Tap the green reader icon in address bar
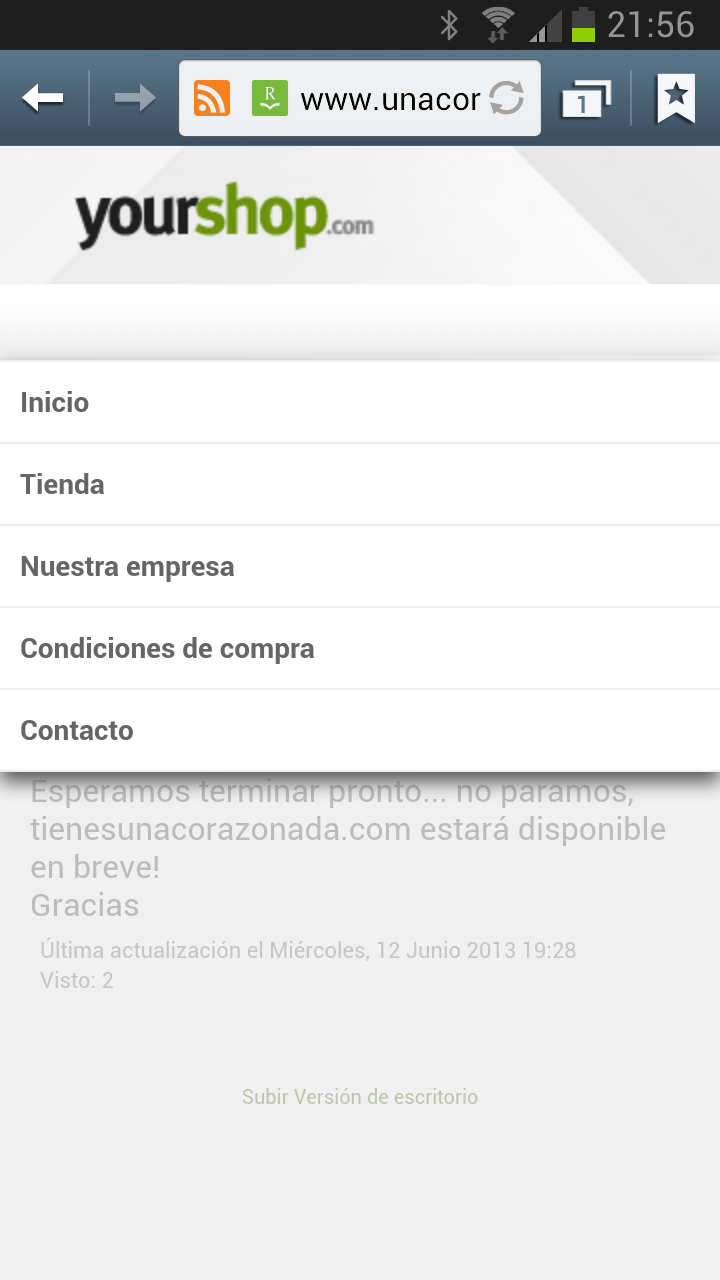The width and height of the screenshot is (720, 1280). (270, 98)
